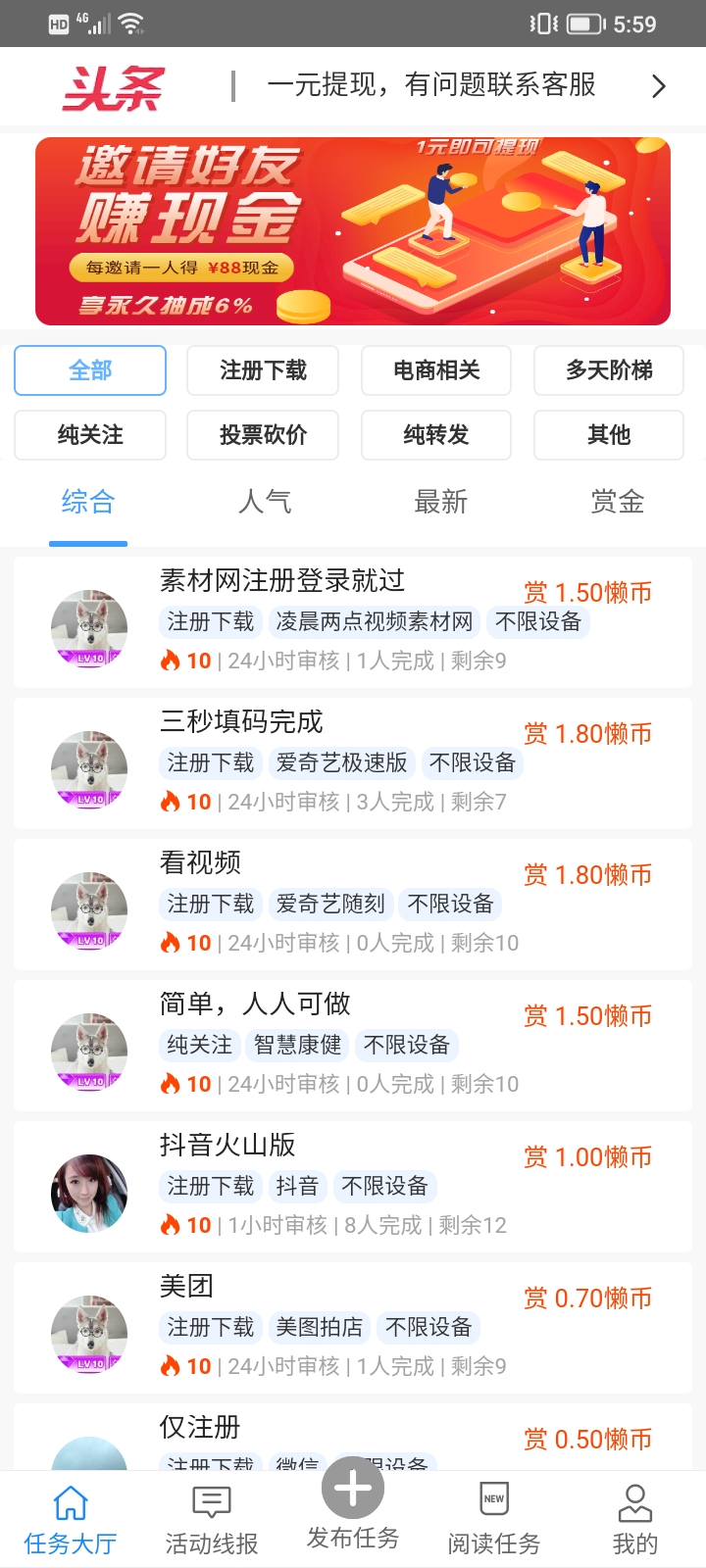Choose the 多天阶梯 category
Image resolution: width=706 pixels, height=1568 pixels.
point(609,370)
